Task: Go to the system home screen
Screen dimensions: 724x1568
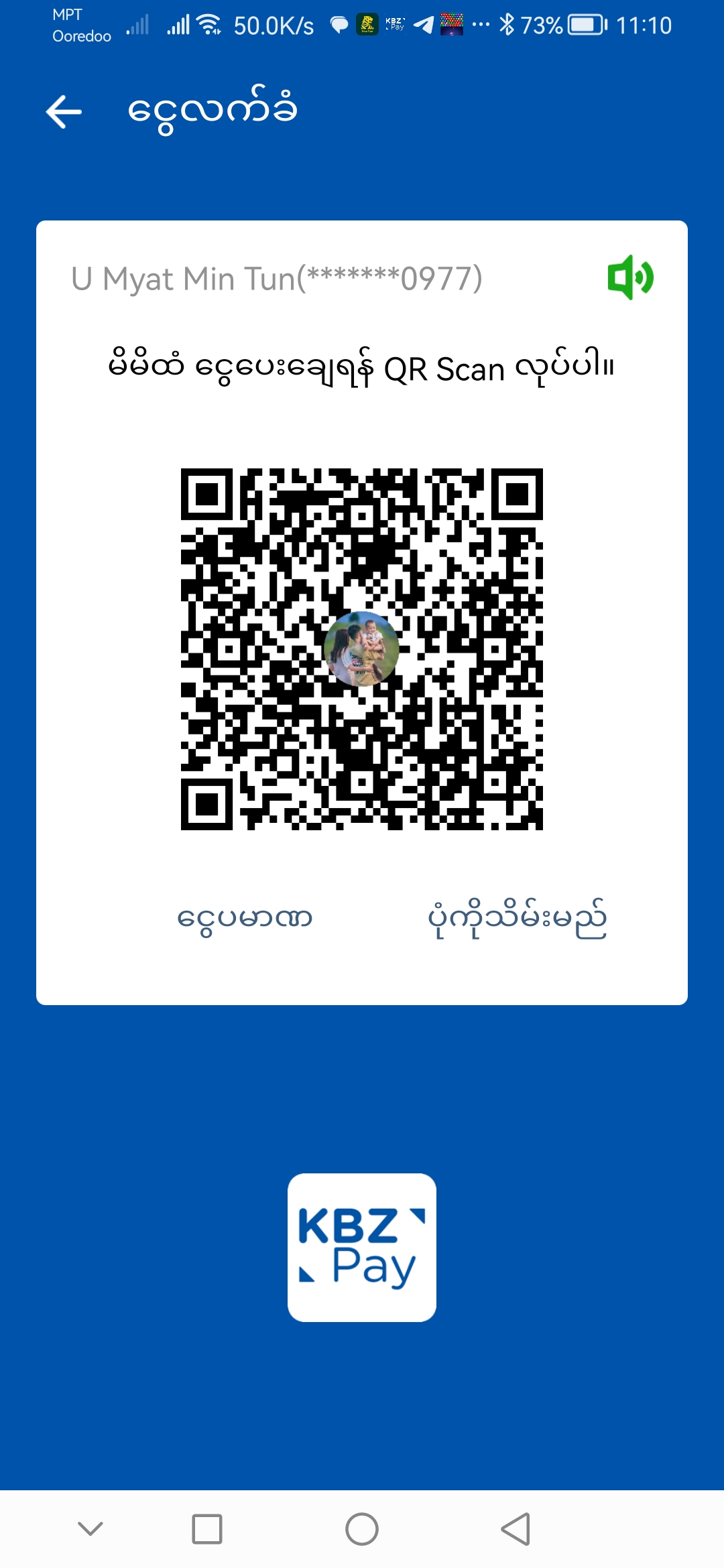Action: (x=362, y=1529)
